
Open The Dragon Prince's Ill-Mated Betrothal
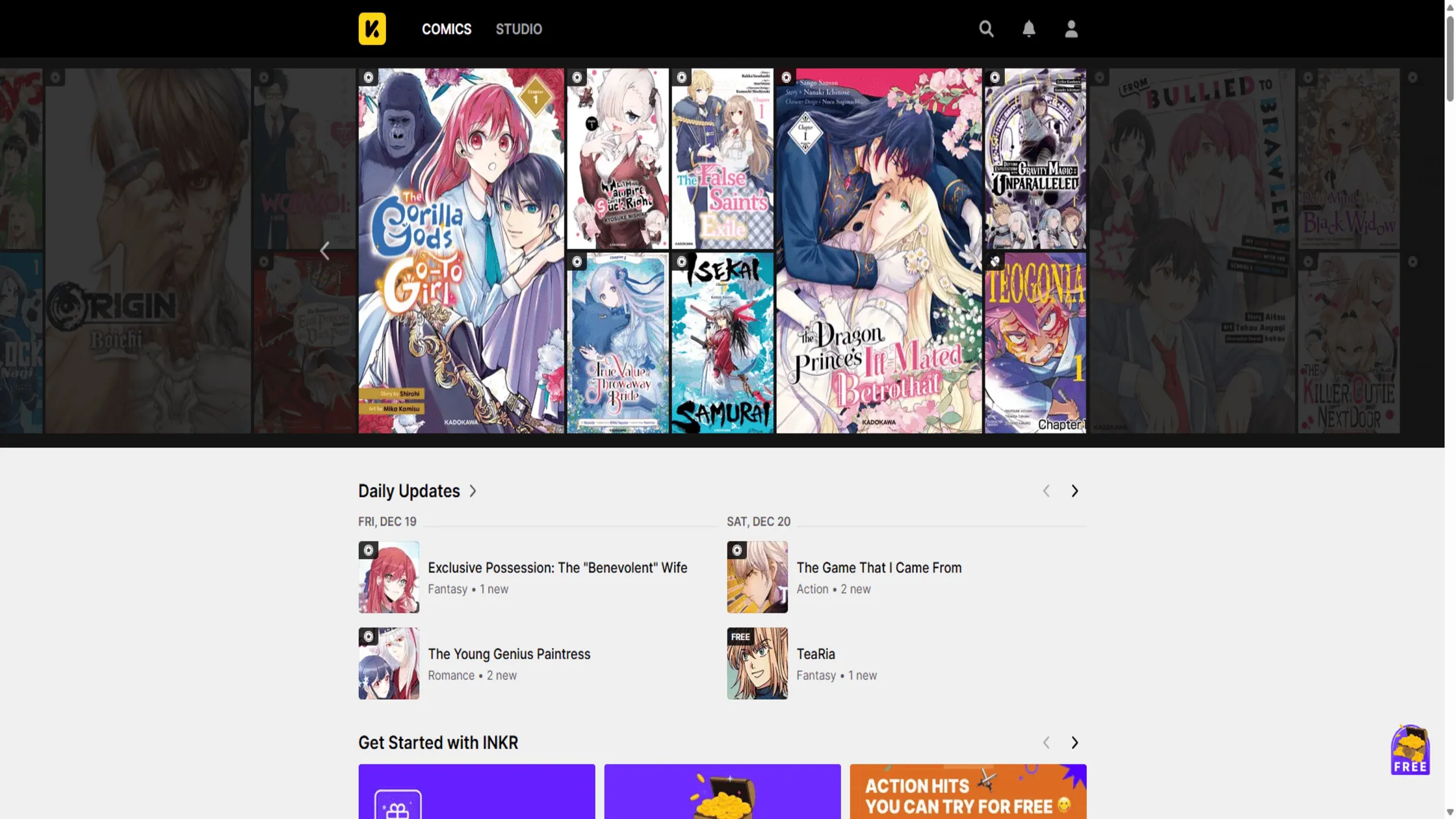pos(878,250)
